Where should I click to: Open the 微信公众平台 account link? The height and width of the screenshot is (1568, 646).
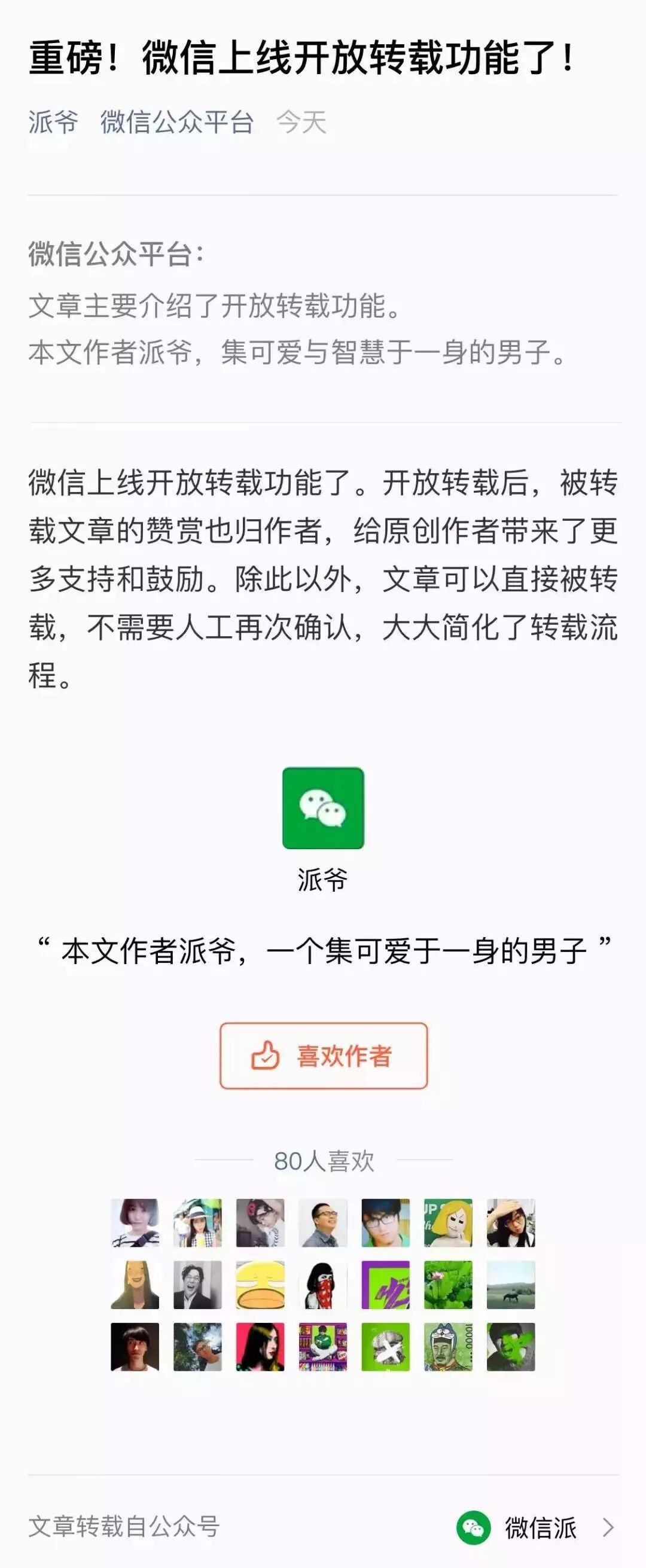(176, 122)
